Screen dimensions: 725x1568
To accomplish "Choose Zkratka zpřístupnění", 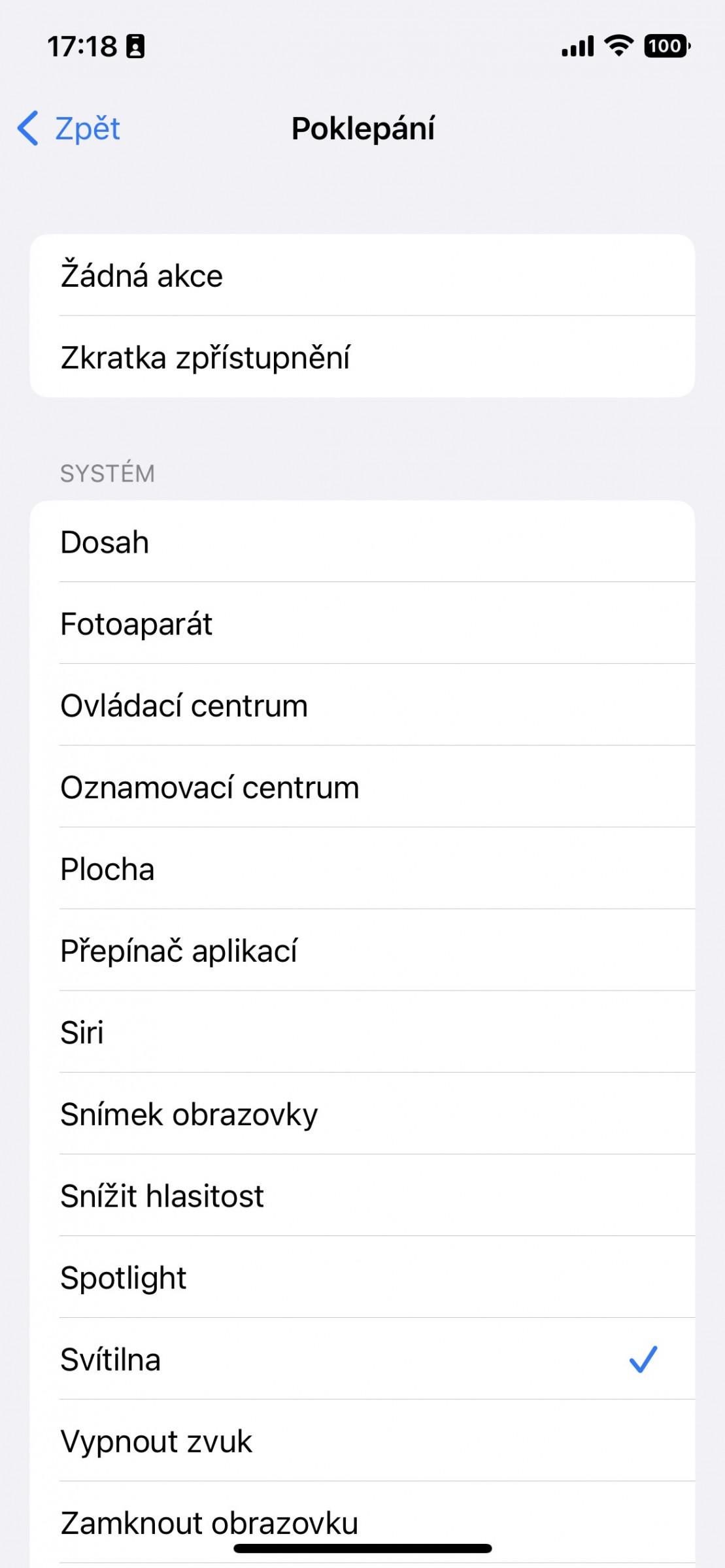I will (362, 357).
